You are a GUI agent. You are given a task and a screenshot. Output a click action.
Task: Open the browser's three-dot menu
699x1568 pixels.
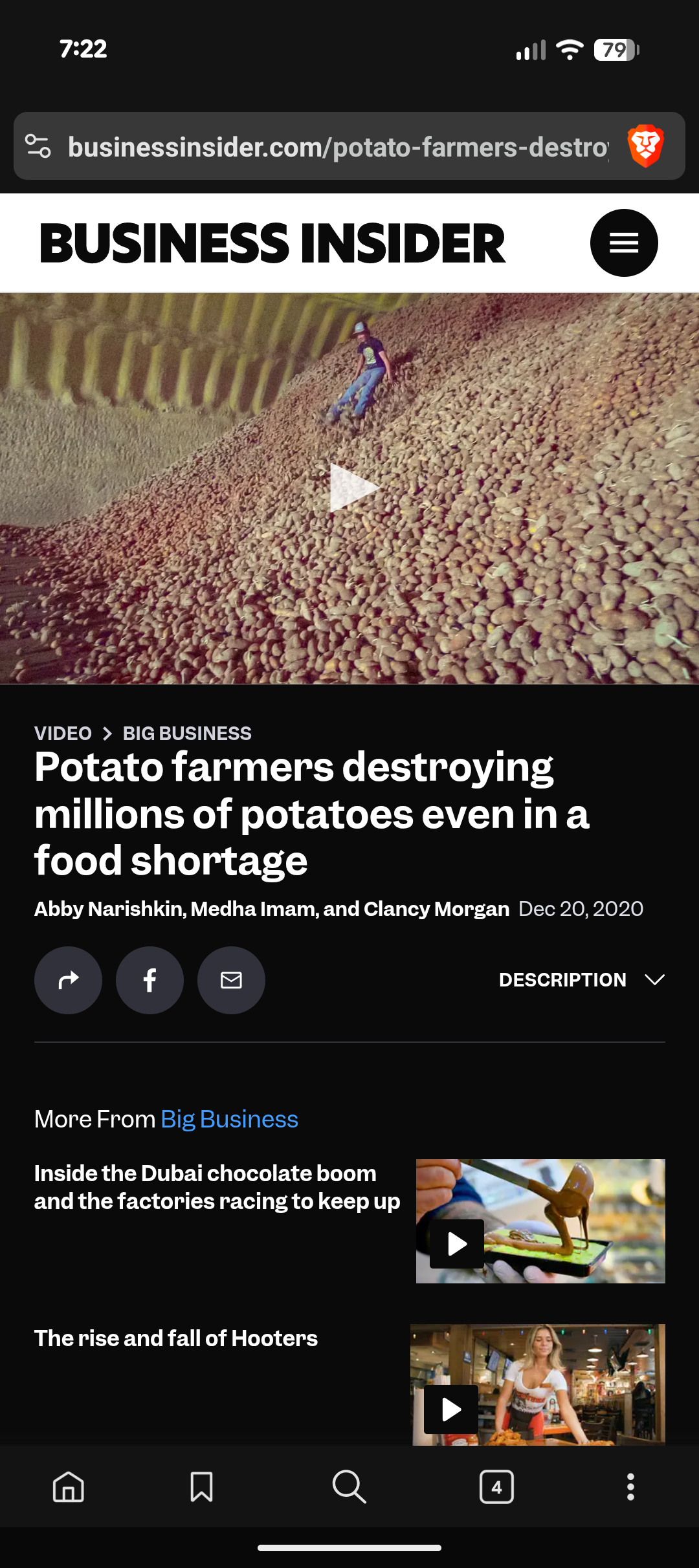(630, 1486)
